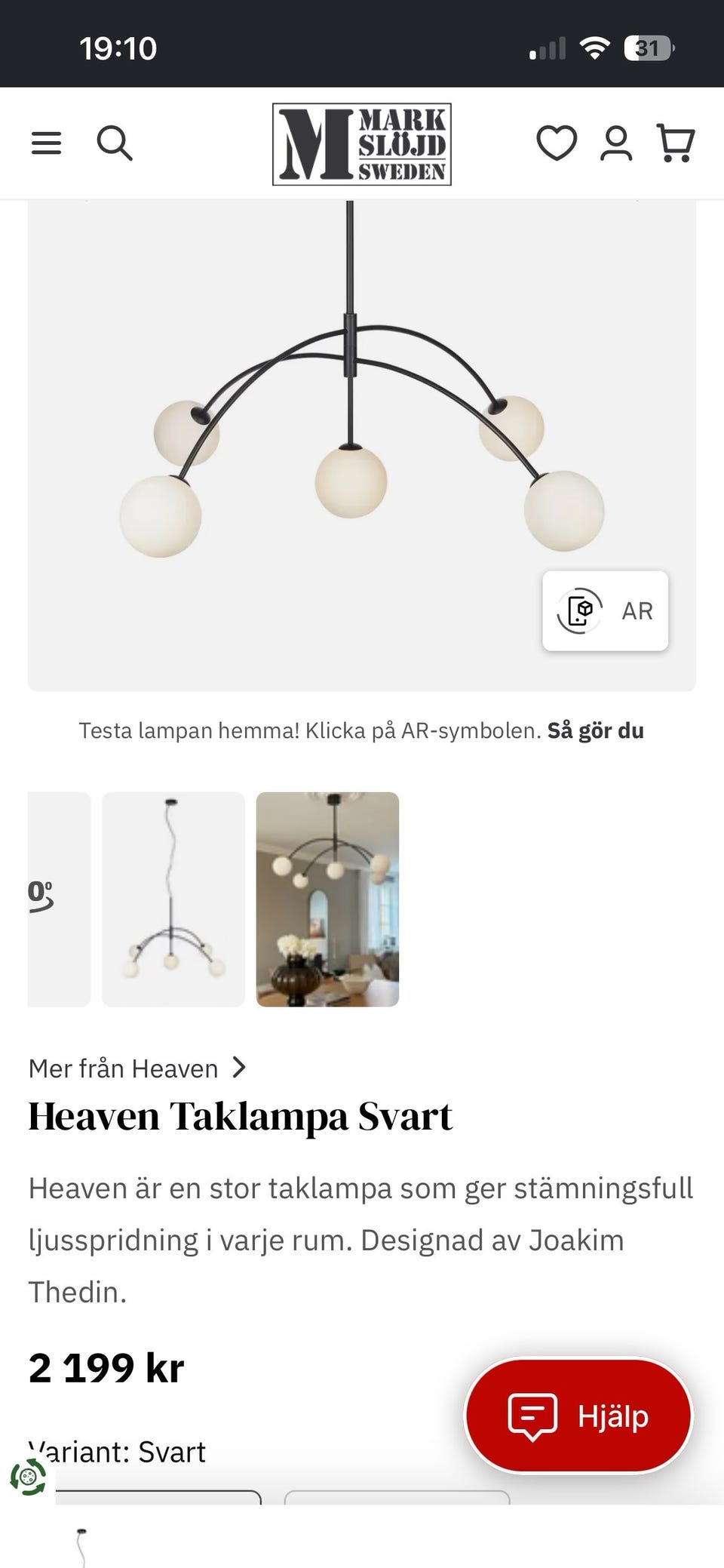View lamp in AR

pyautogui.click(x=606, y=610)
